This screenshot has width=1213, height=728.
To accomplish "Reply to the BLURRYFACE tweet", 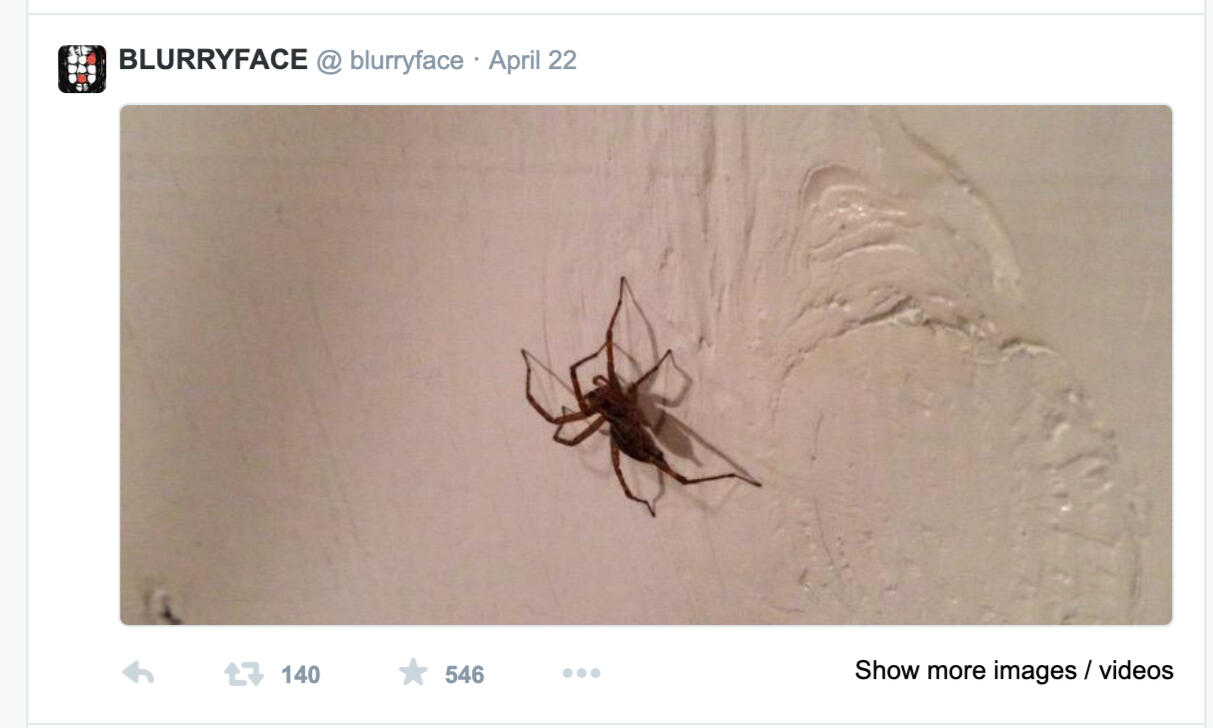I will pos(138,674).
